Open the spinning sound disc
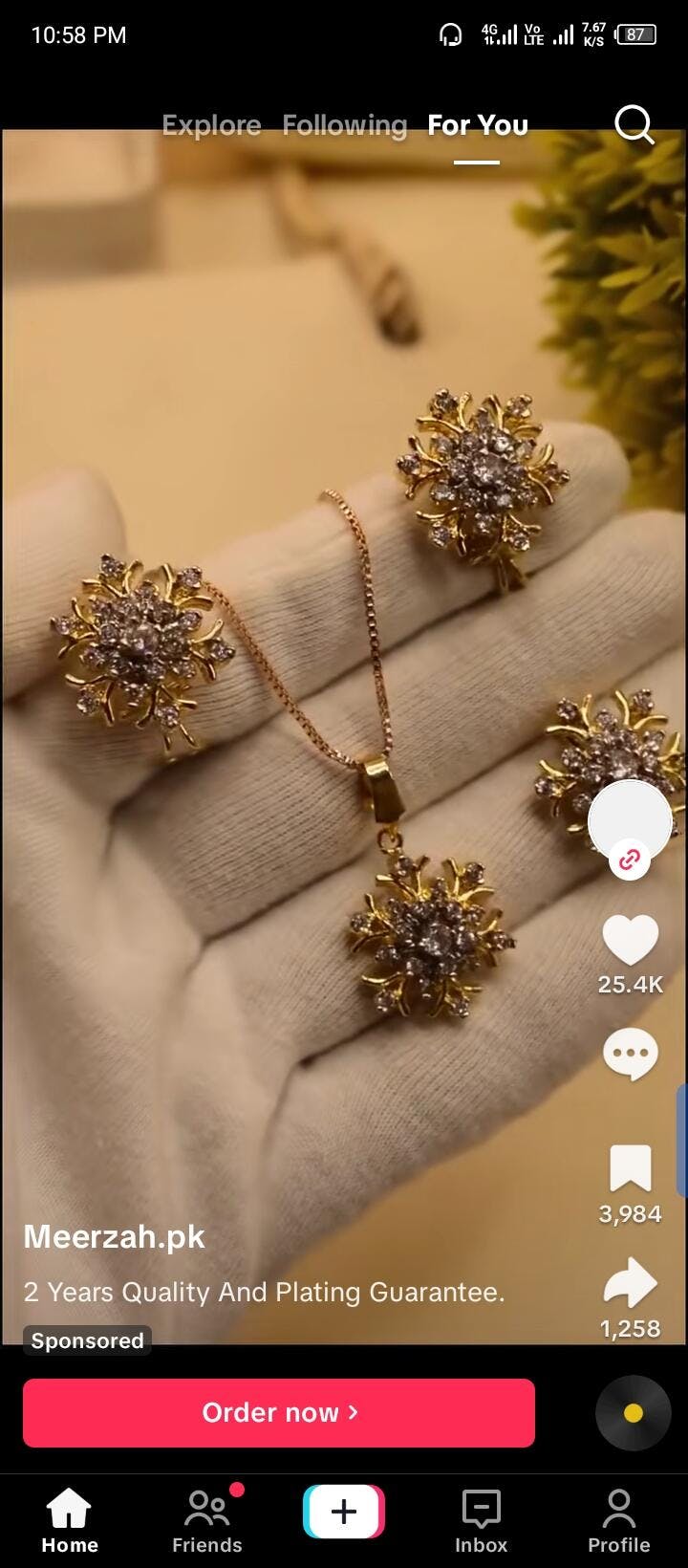Image resolution: width=688 pixels, height=1568 pixels. click(633, 1412)
